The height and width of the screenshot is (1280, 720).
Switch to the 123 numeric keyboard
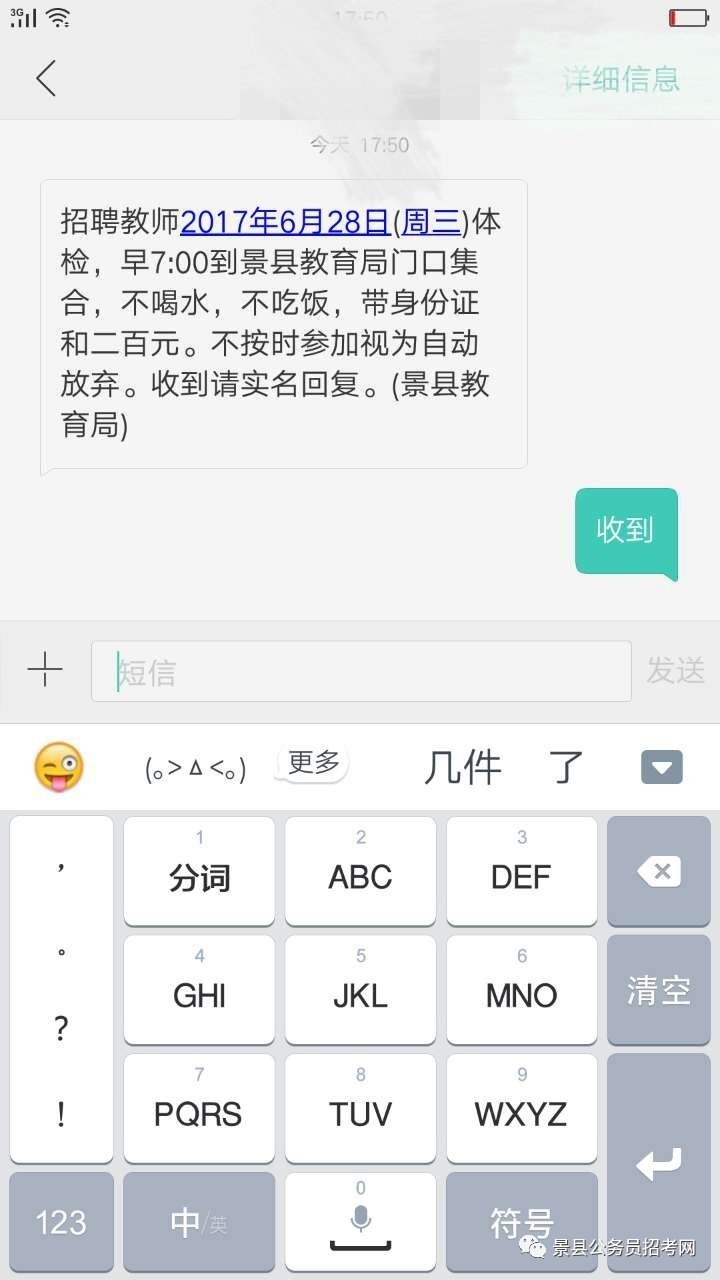click(x=61, y=1222)
